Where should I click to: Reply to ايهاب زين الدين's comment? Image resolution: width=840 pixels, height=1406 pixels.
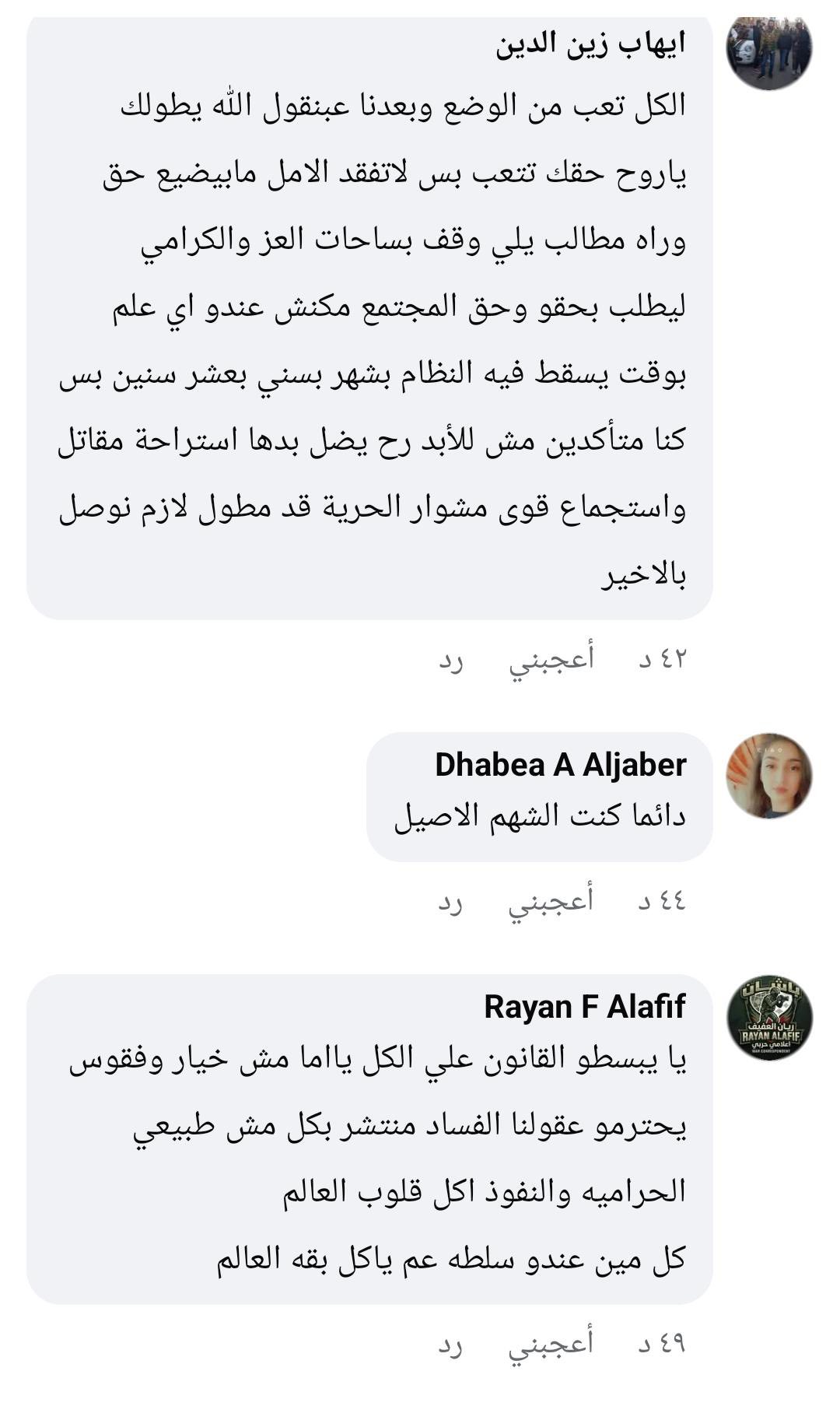click(450, 661)
